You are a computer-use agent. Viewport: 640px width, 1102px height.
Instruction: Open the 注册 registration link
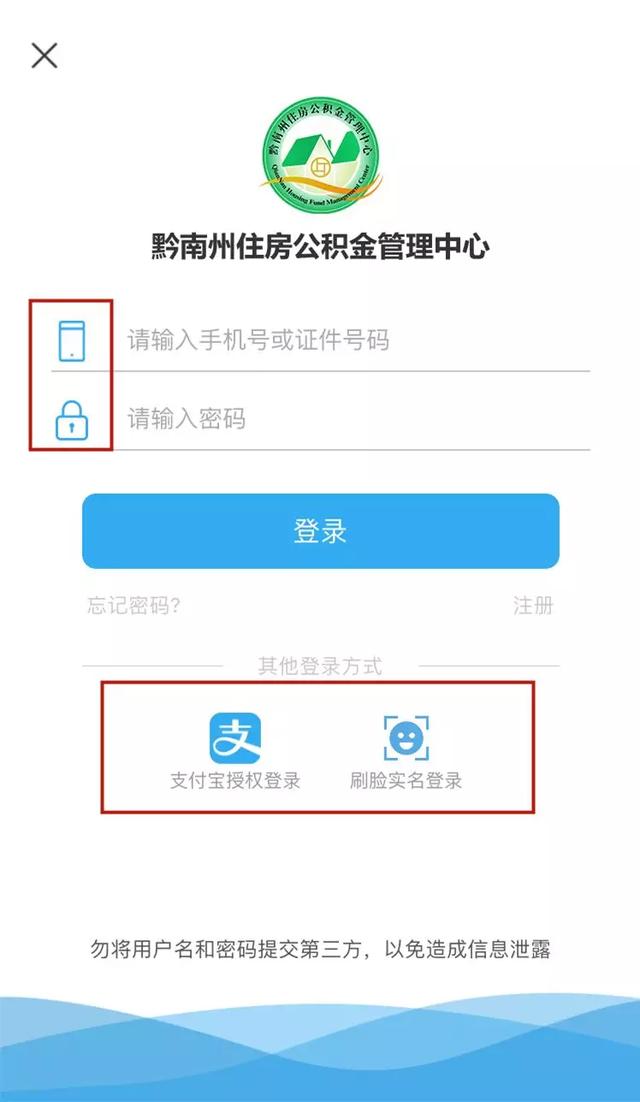point(533,606)
